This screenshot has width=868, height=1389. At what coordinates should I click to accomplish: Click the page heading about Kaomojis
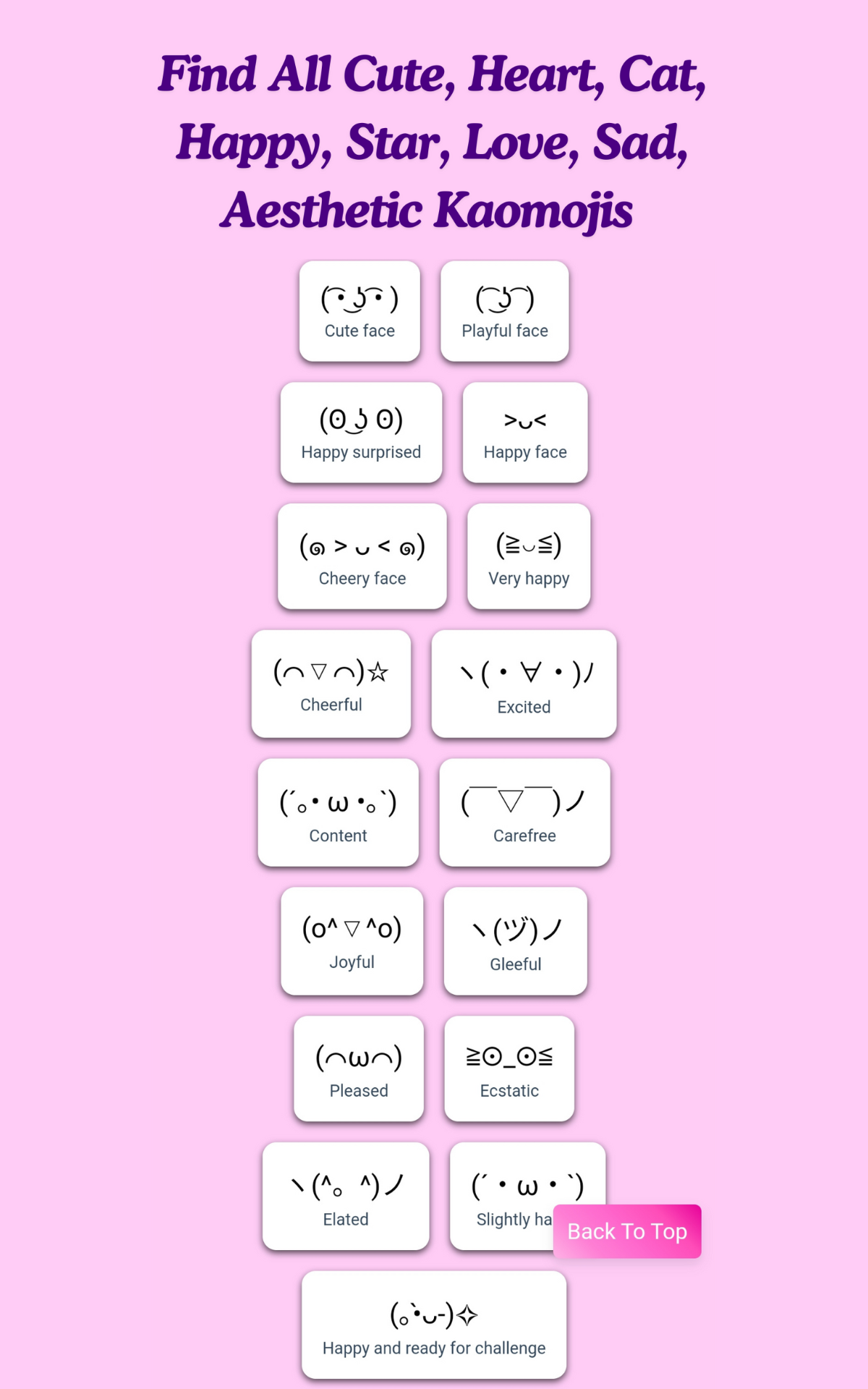(x=433, y=141)
